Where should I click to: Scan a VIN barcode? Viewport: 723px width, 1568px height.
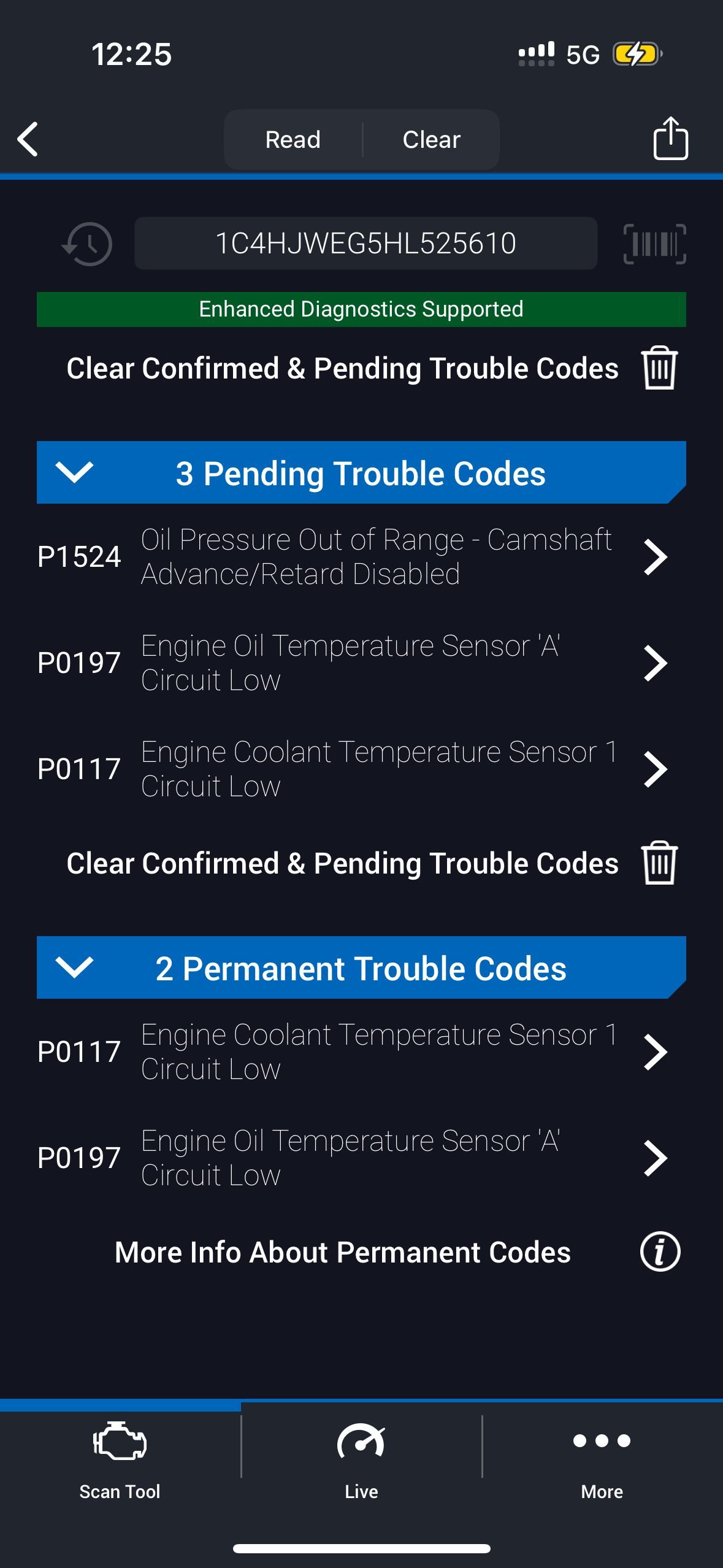click(654, 244)
